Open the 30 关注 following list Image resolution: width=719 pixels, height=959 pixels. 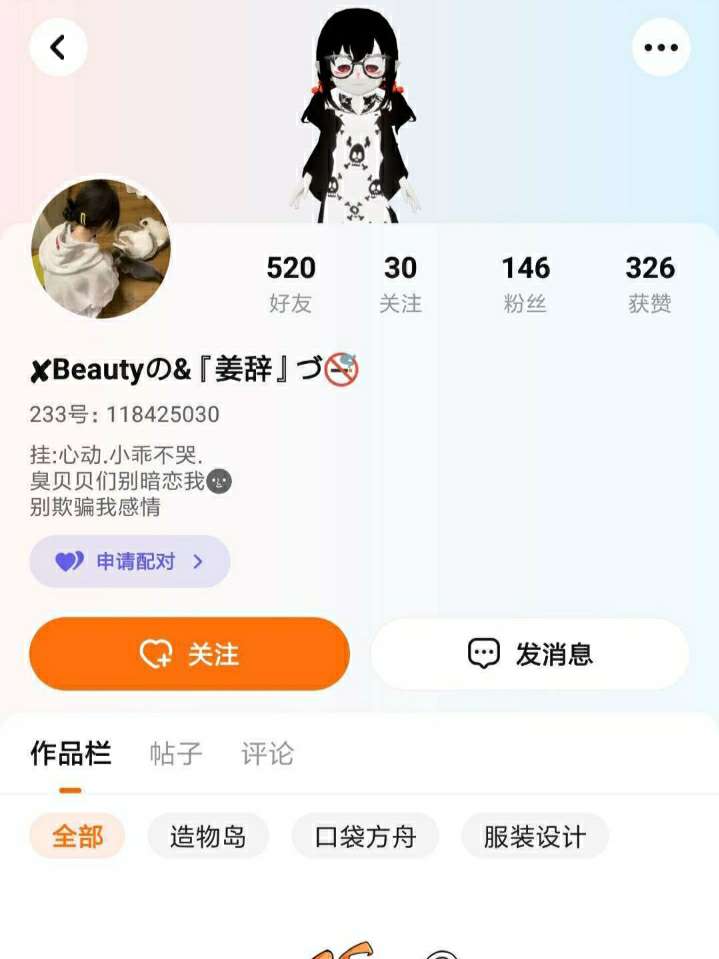tap(400, 283)
